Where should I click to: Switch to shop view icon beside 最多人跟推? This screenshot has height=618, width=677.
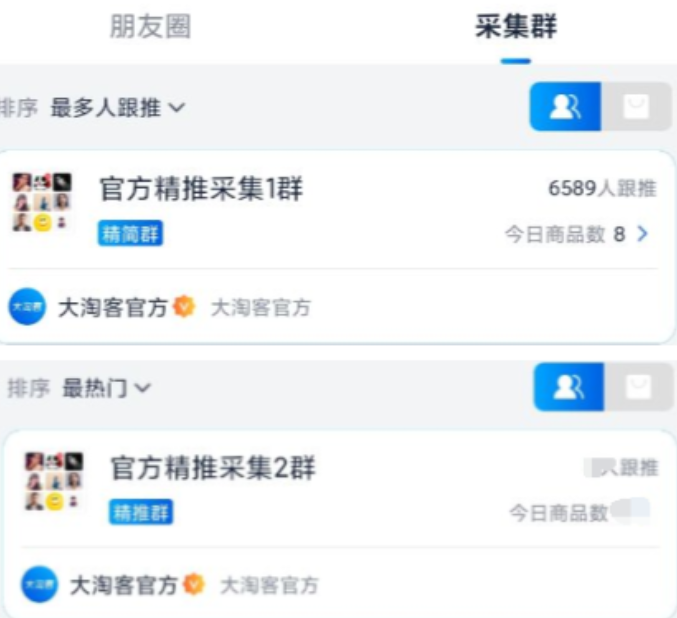pyautogui.click(x=636, y=107)
